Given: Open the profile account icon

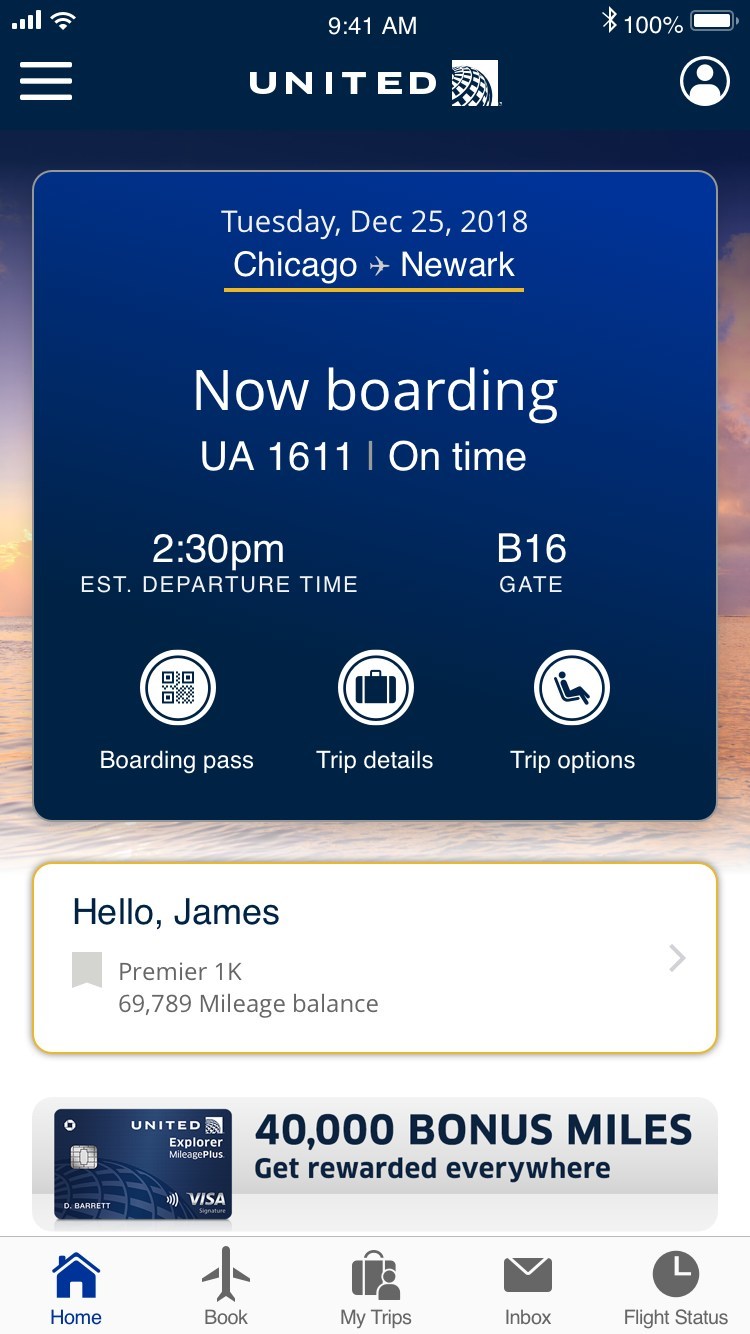Looking at the screenshot, I should (704, 81).
